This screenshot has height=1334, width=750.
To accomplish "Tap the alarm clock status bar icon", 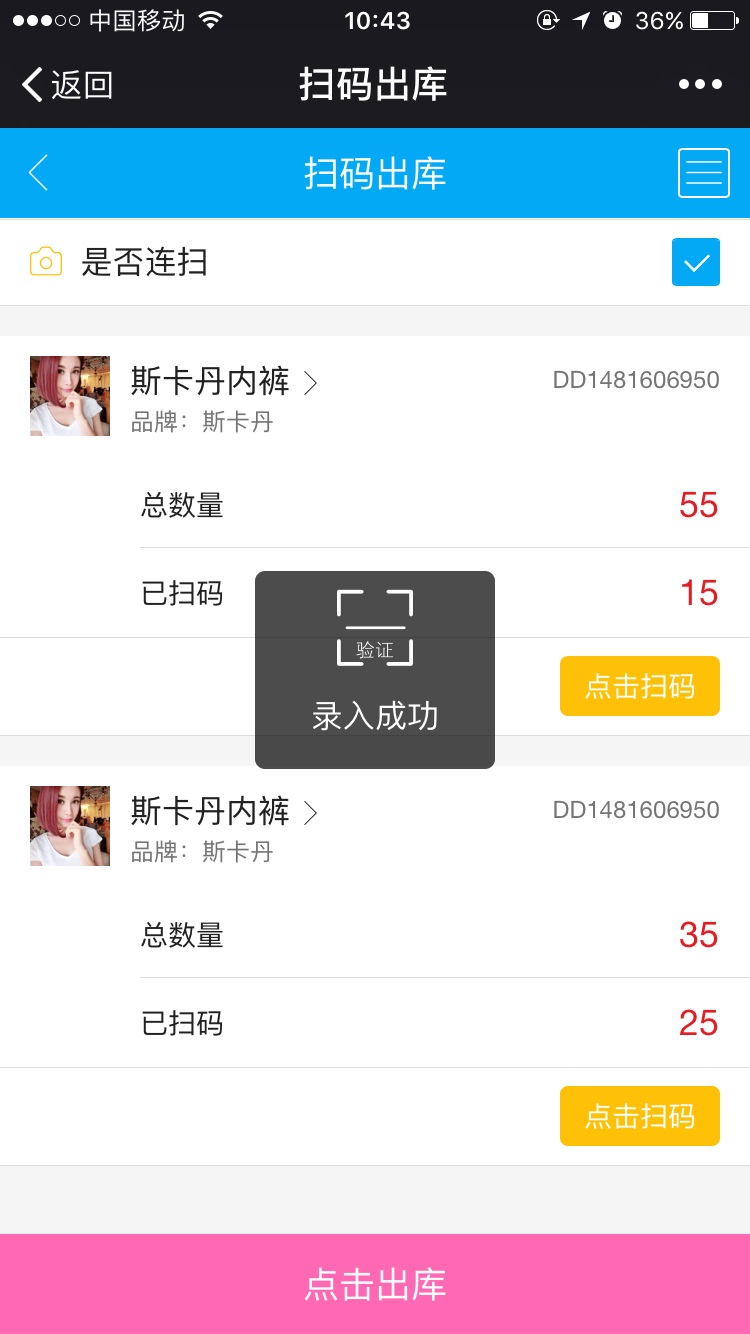I will coord(610,18).
